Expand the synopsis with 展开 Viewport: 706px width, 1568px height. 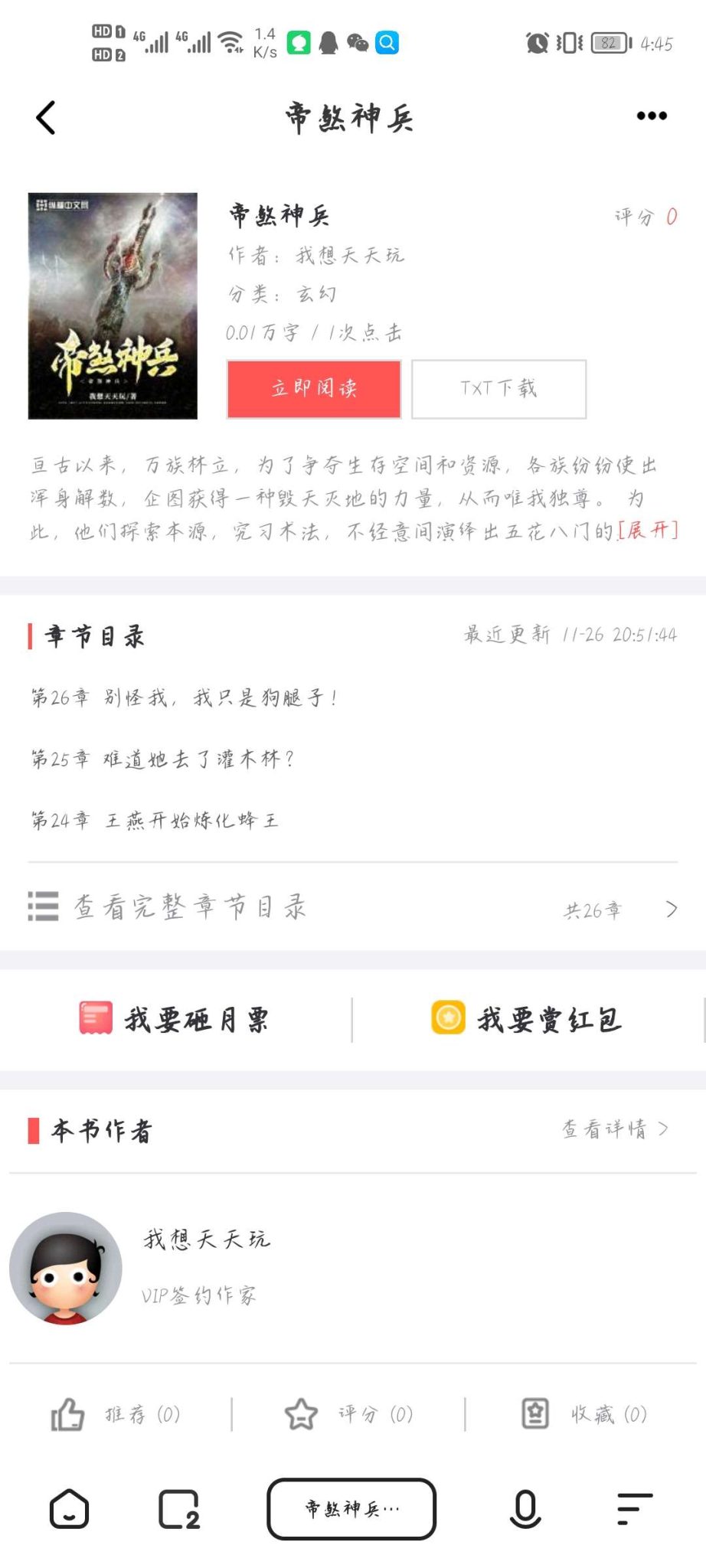pyautogui.click(x=648, y=530)
